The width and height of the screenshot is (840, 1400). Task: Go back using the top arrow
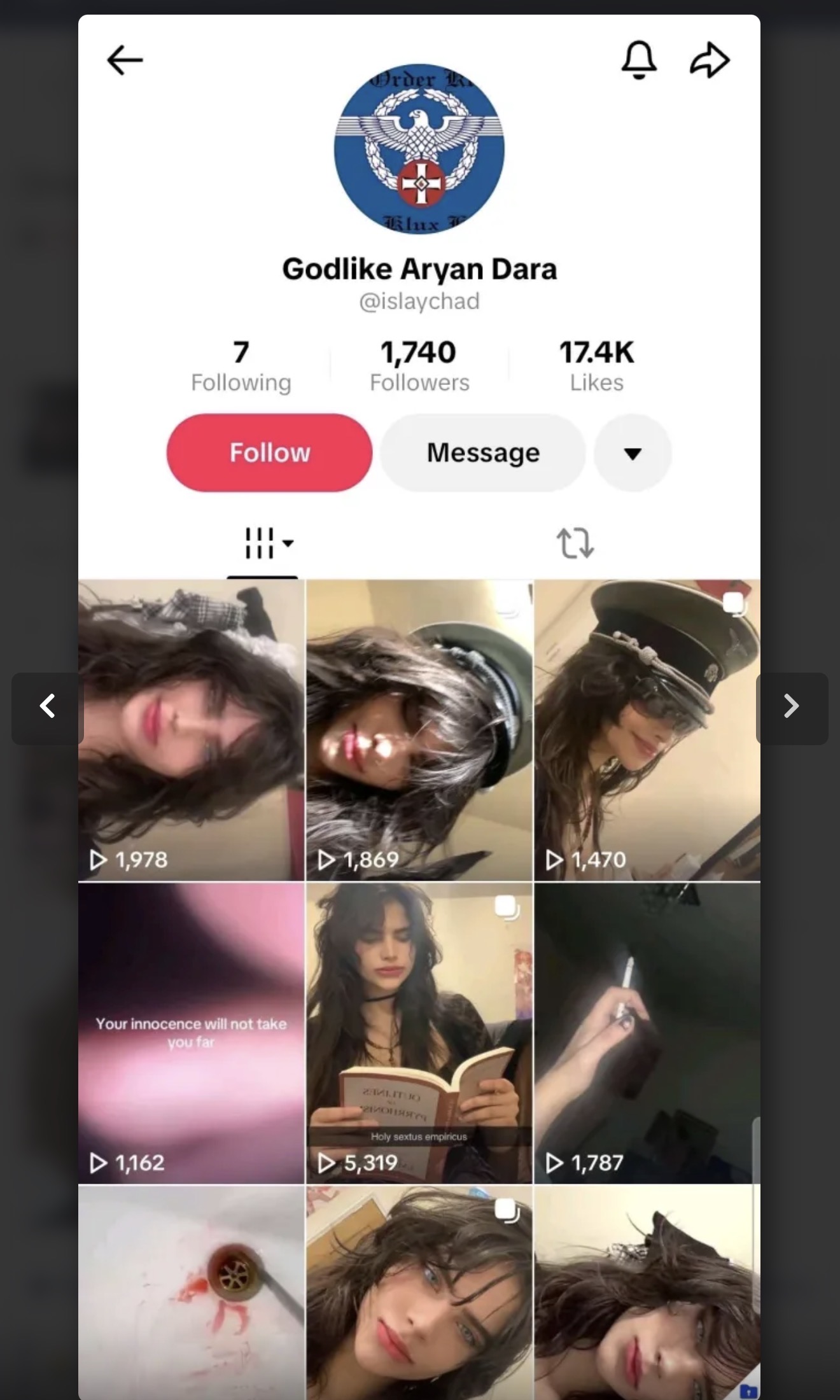[x=125, y=60]
